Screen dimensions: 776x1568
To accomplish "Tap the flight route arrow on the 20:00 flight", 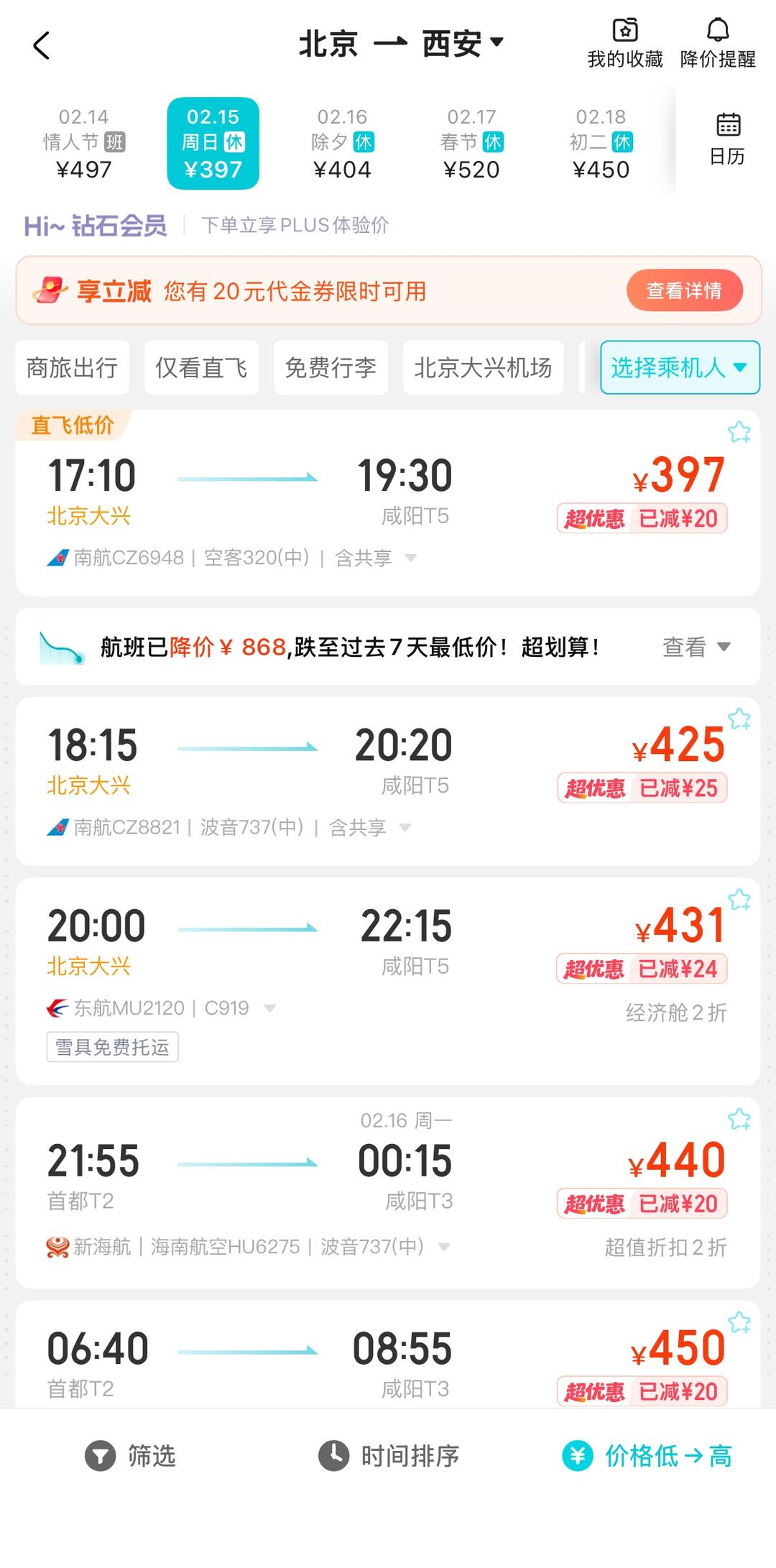I will (x=248, y=927).
